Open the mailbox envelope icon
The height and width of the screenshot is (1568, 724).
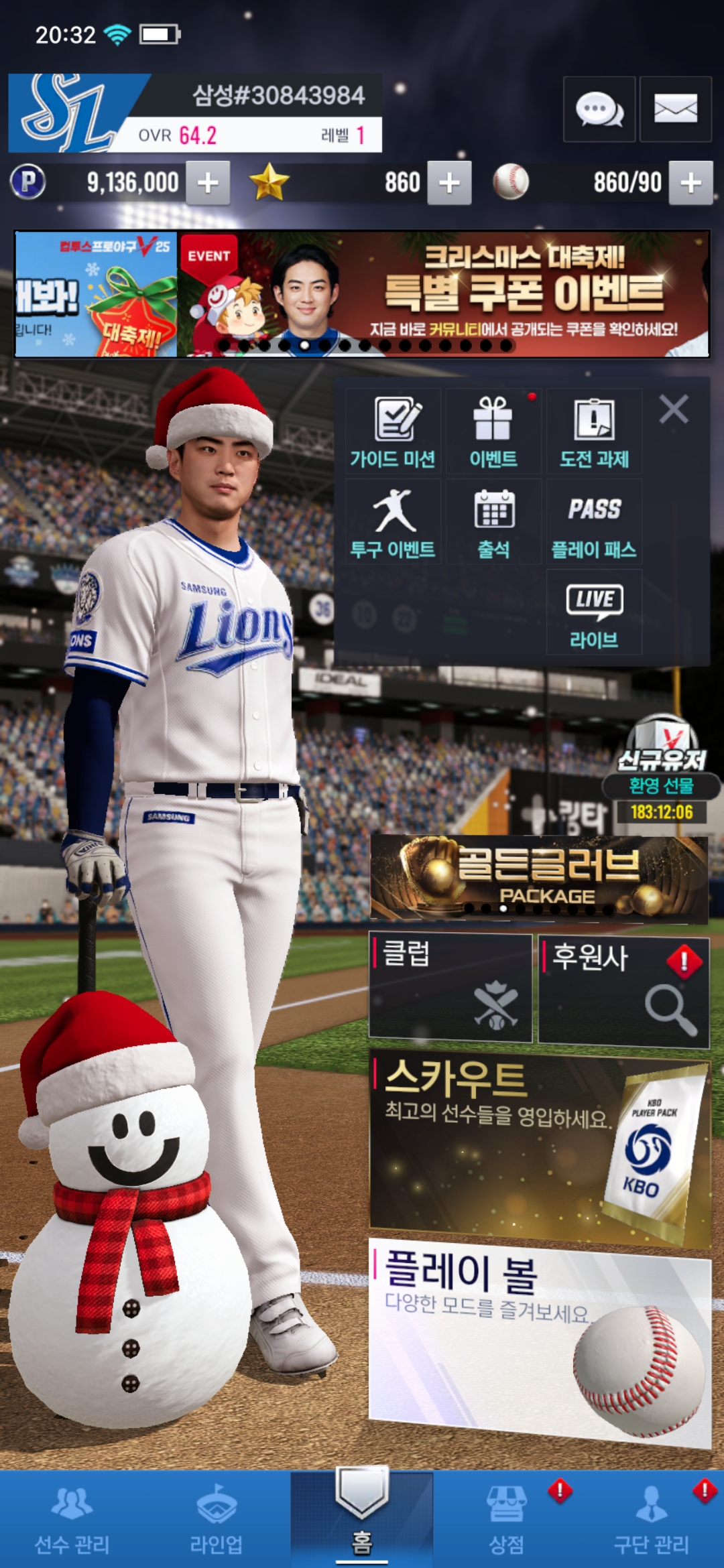click(x=675, y=109)
